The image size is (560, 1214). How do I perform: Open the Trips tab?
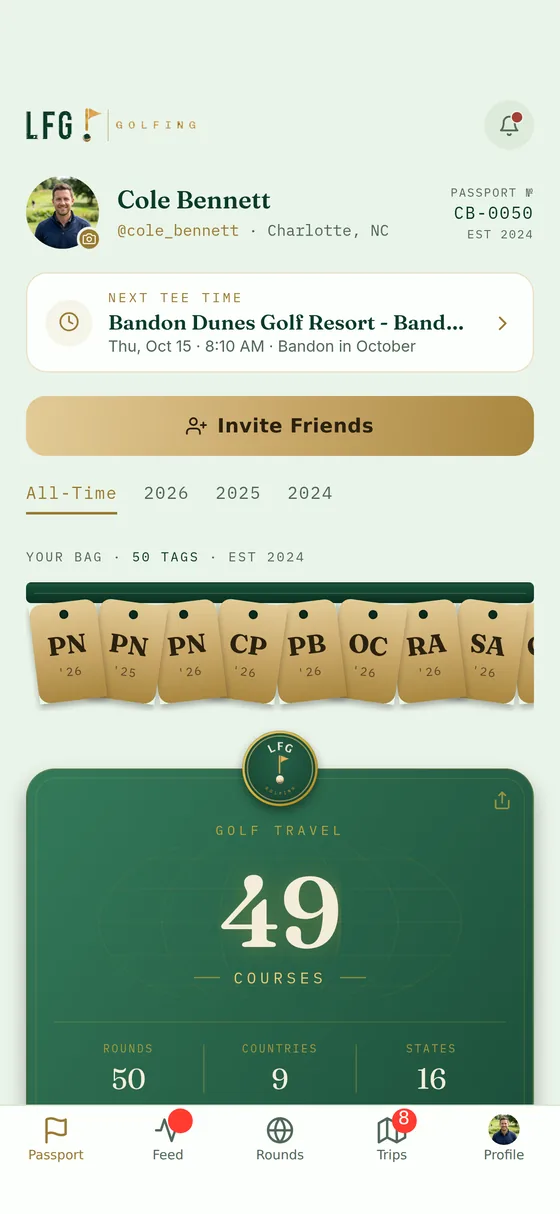click(392, 1139)
